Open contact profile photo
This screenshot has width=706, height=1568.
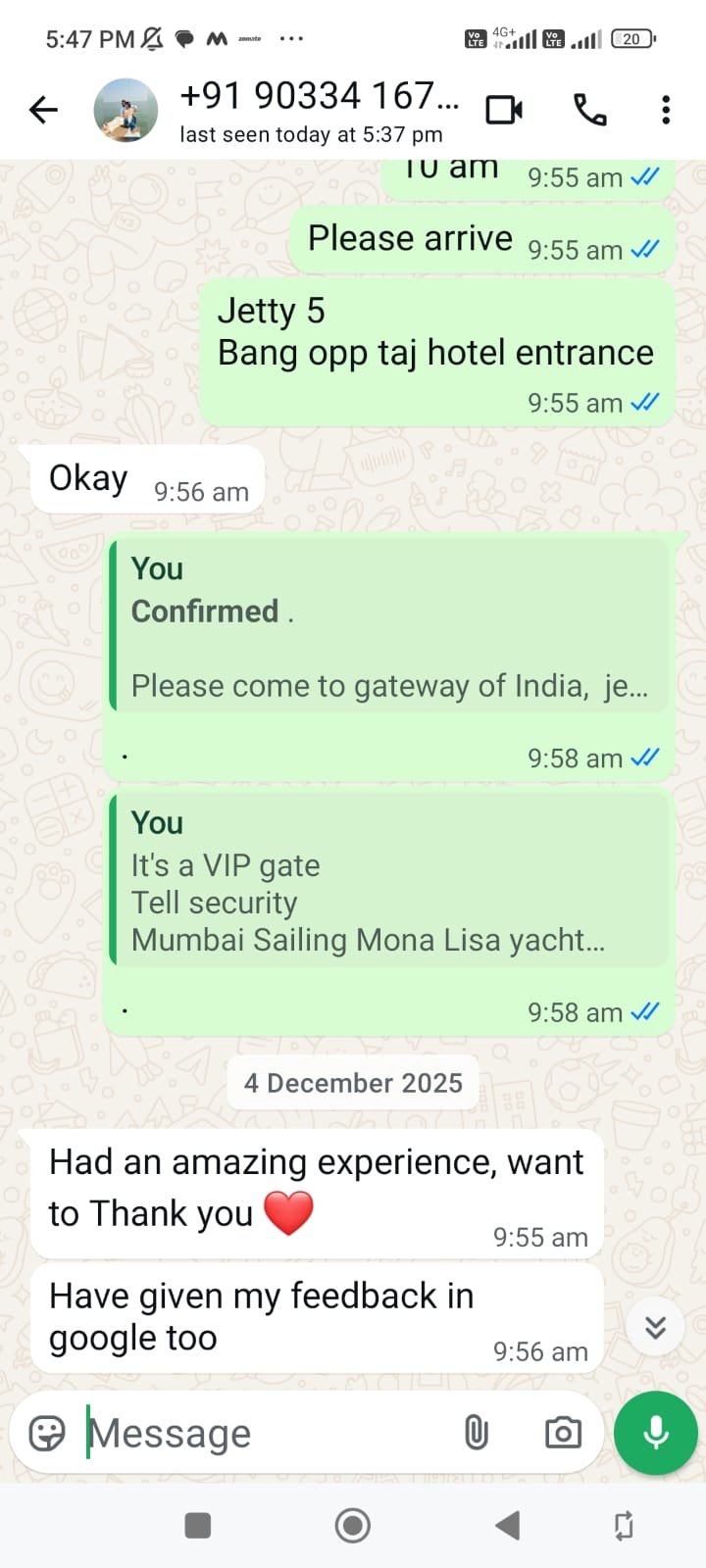(126, 110)
